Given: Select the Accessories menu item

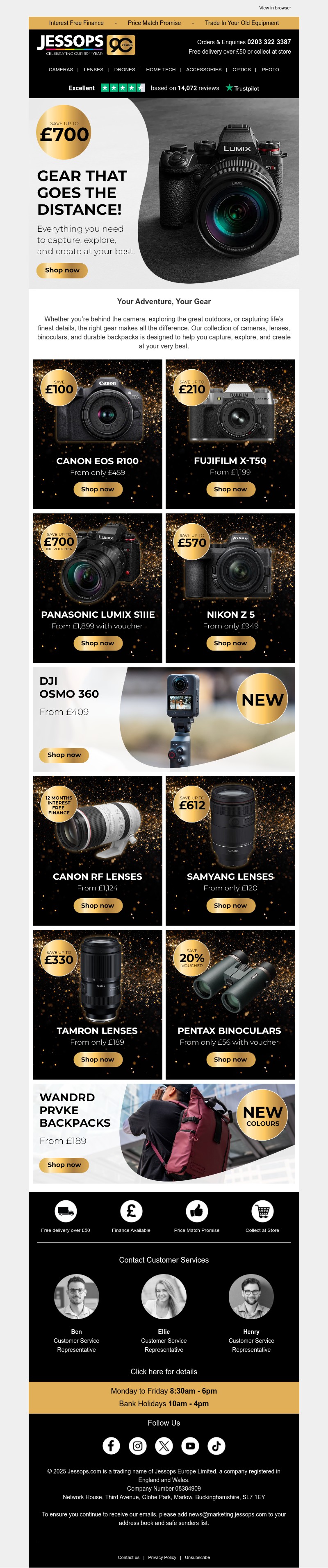Looking at the screenshot, I should pos(204,69).
